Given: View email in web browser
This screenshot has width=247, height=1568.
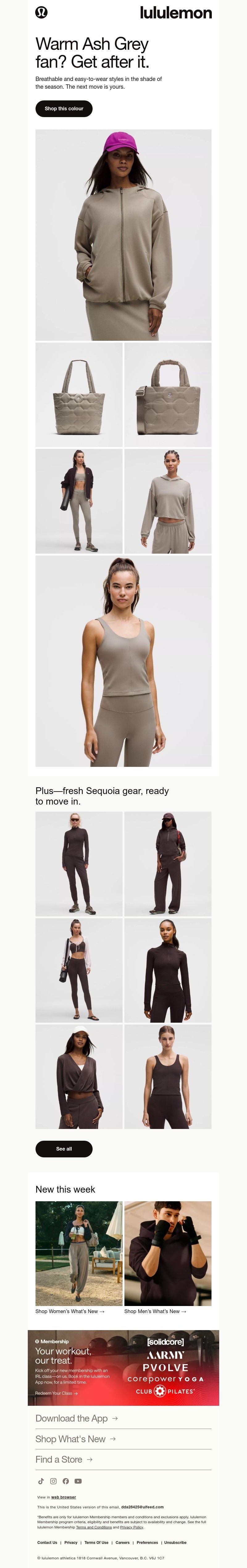Looking at the screenshot, I should (x=63, y=1497).
